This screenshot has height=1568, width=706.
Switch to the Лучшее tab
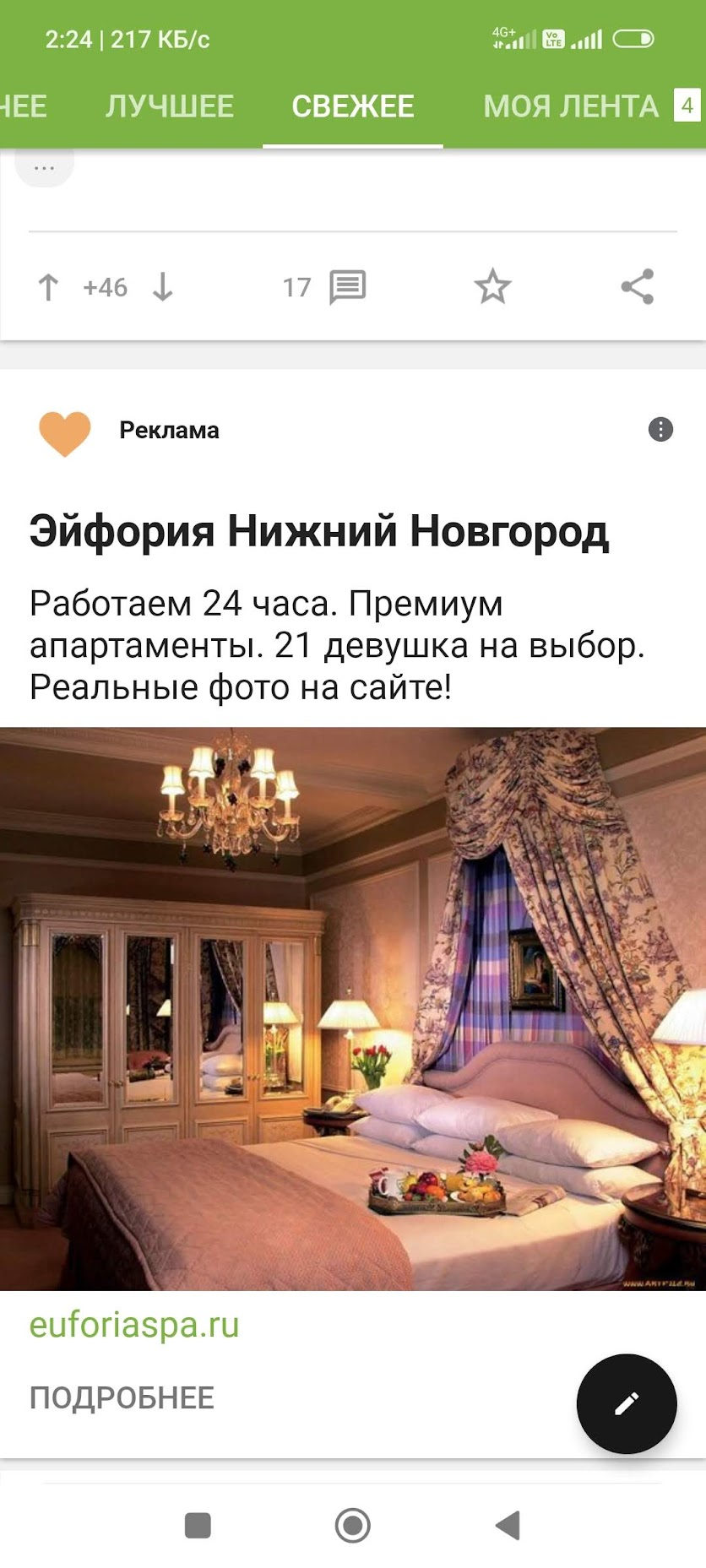click(x=170, y=106)
